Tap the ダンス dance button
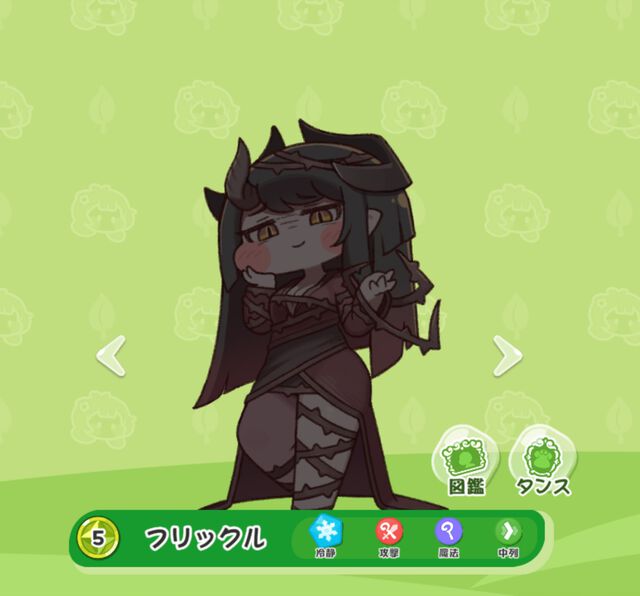The width and height of the screenshot is (640, 596). click(x=541, y=463)
